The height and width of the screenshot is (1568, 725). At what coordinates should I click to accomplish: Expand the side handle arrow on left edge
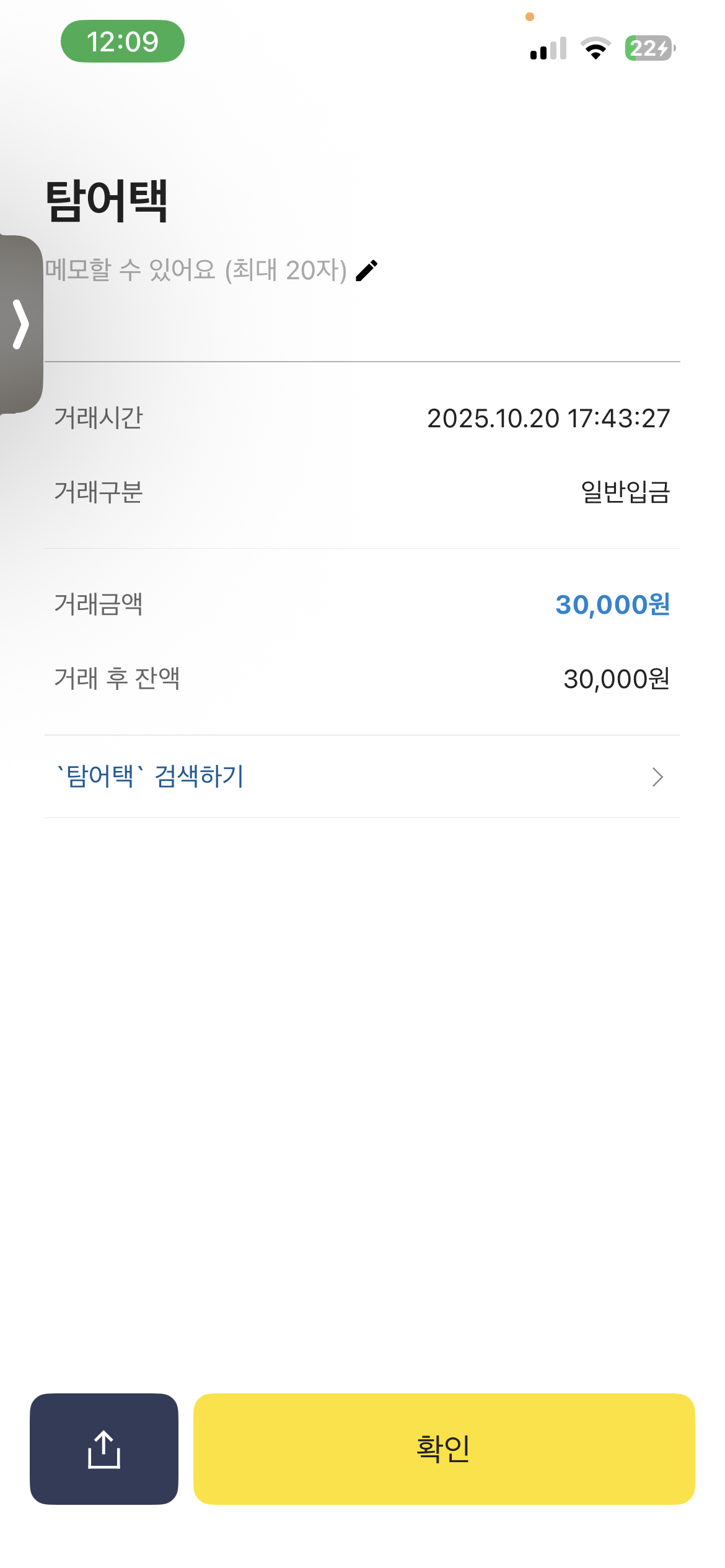[x=21, y=324]
